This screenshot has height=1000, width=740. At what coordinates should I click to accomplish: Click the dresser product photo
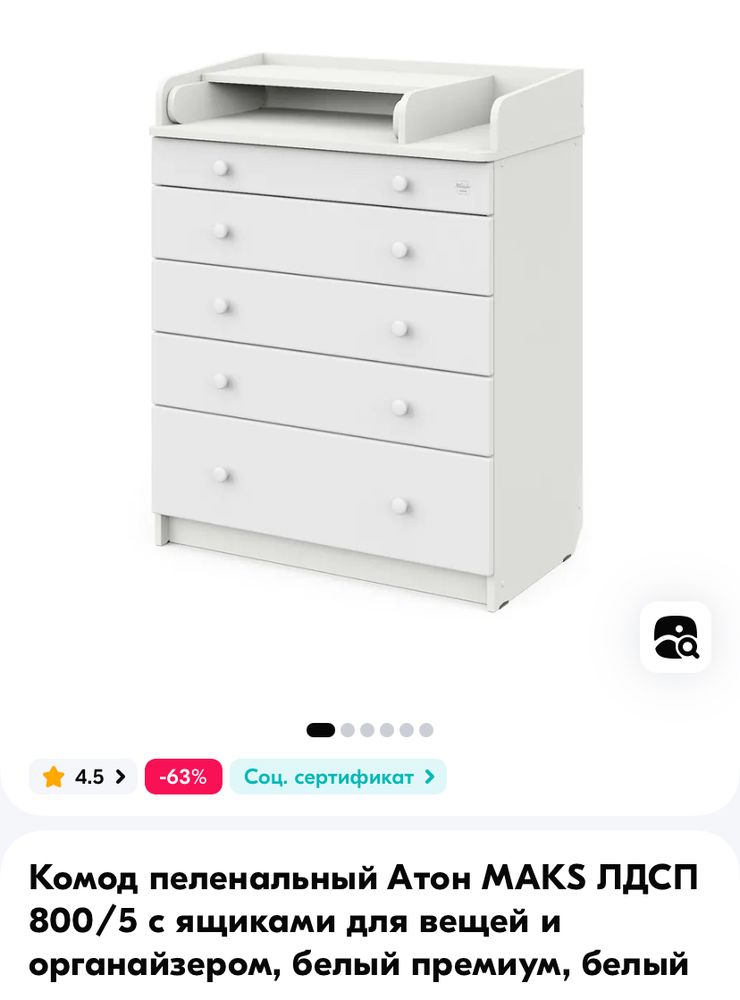tap(370, 330)
